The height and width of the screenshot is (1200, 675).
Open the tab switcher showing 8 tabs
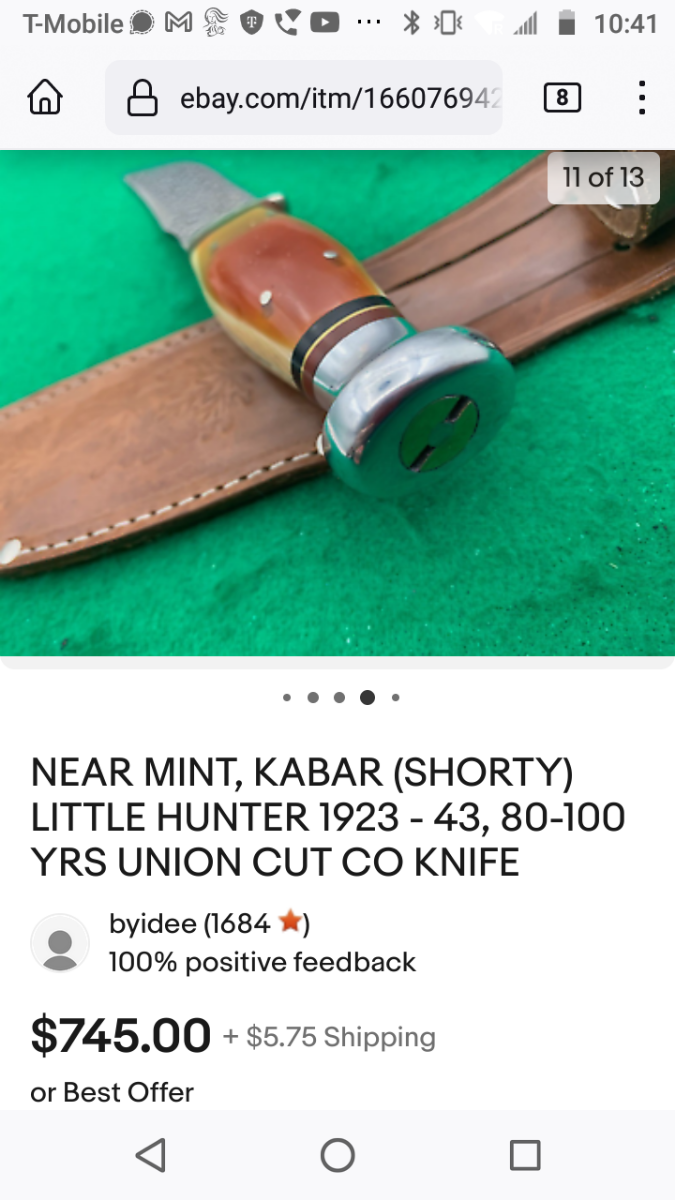click(x=562, y=98)
